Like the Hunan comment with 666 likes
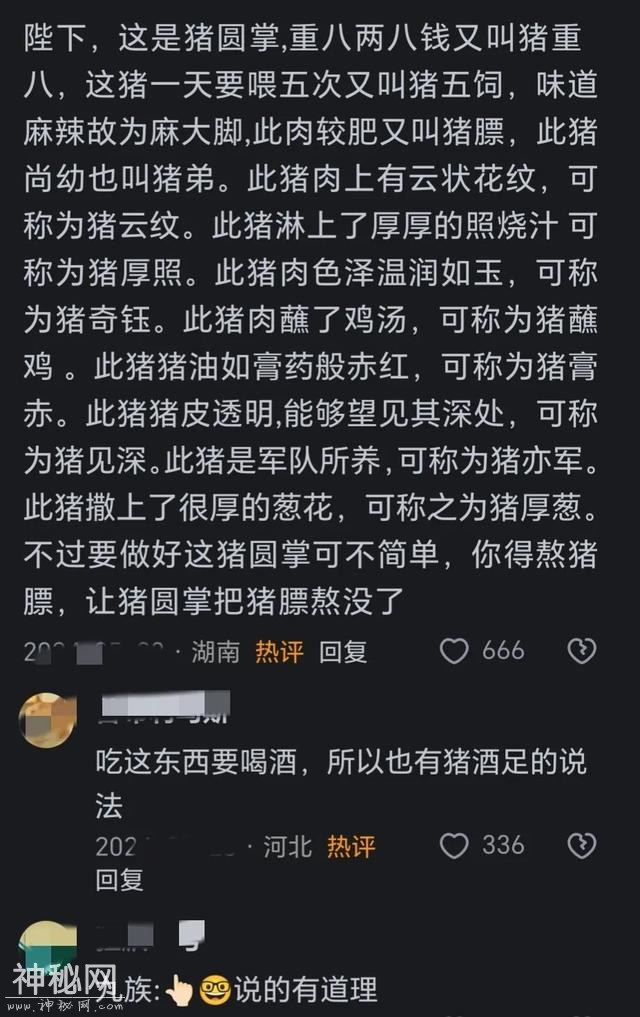Image resolution: width=640 pixels, height=1017 pixels. coord(455,651)
